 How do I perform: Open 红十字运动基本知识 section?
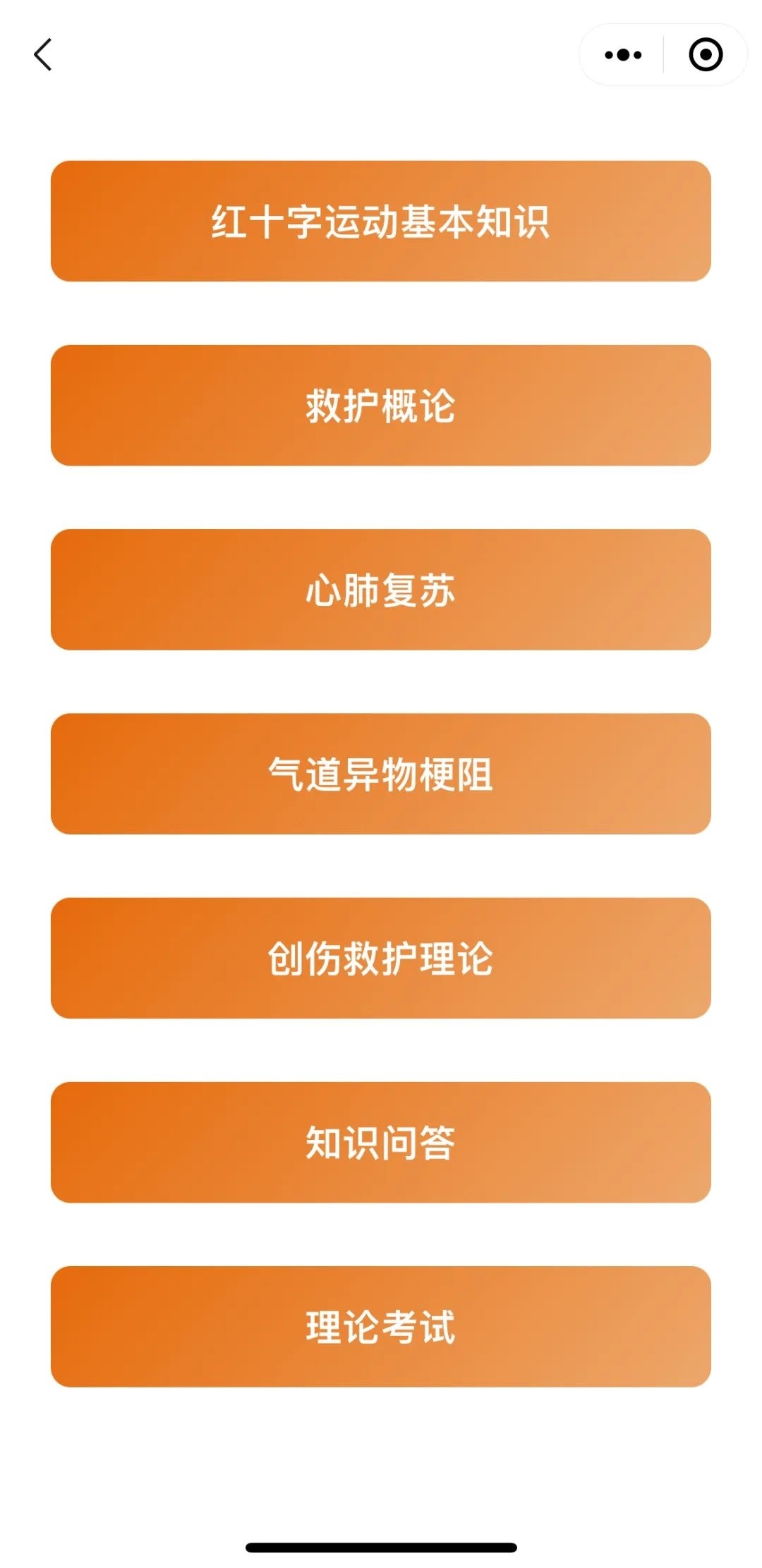(x=381, y=221)
